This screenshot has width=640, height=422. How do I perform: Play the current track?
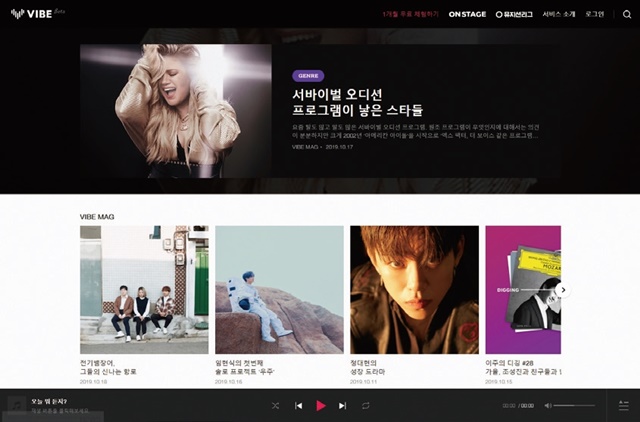pyautogui.click(x=320, y=405)
